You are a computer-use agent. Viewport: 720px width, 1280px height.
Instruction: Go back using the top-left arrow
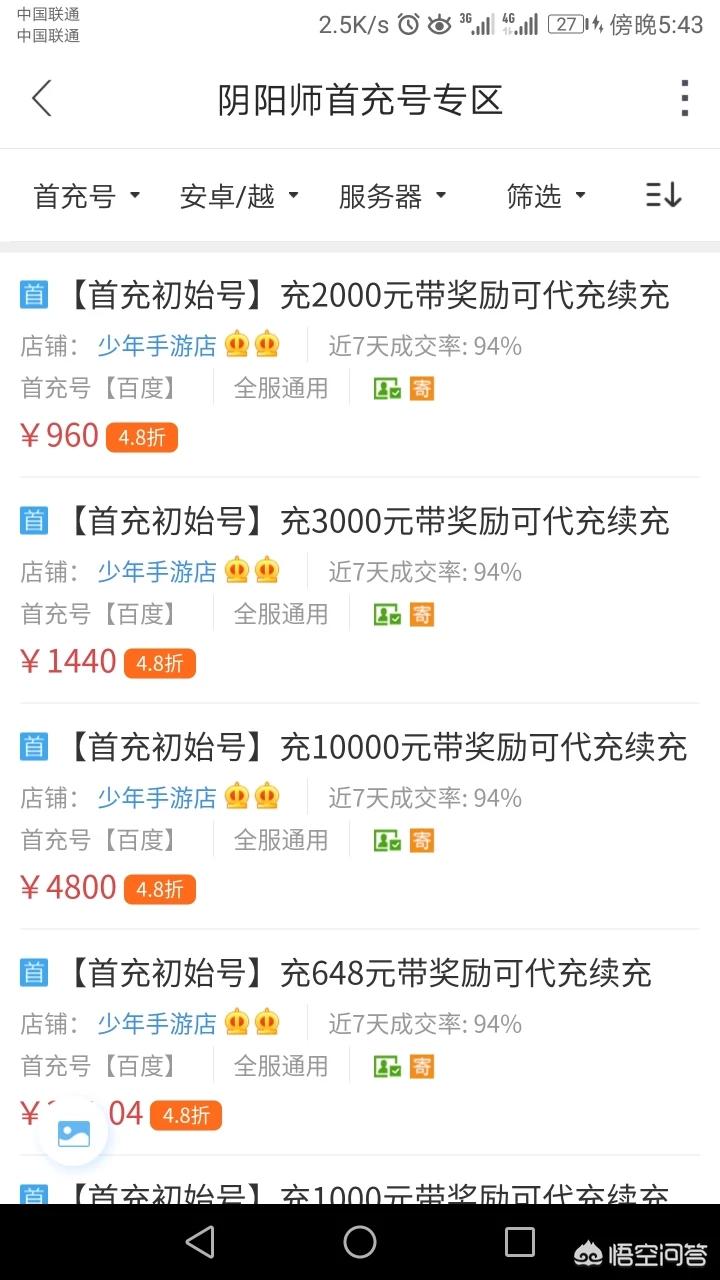(x=41, y=99)
